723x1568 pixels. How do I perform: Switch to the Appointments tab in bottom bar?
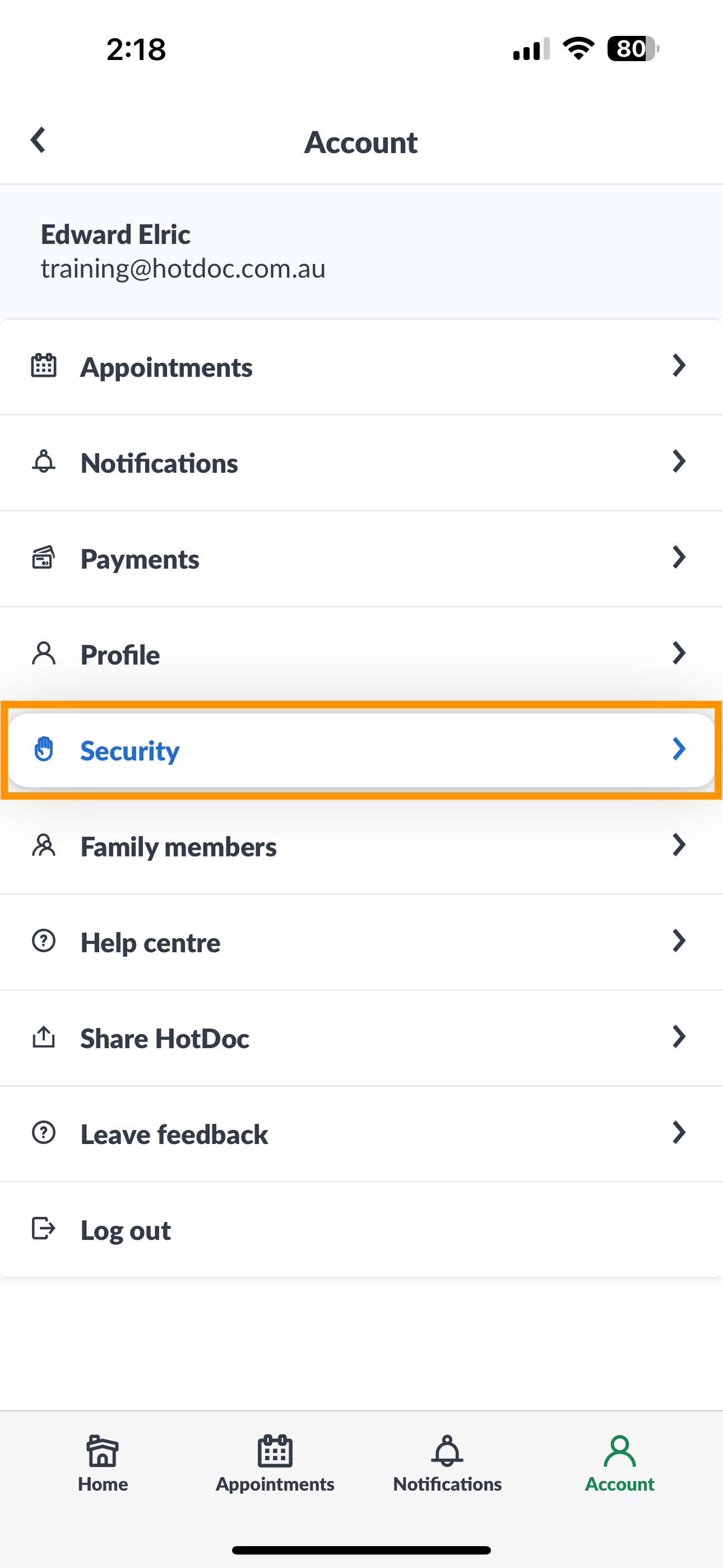(x=275, y=1463)
